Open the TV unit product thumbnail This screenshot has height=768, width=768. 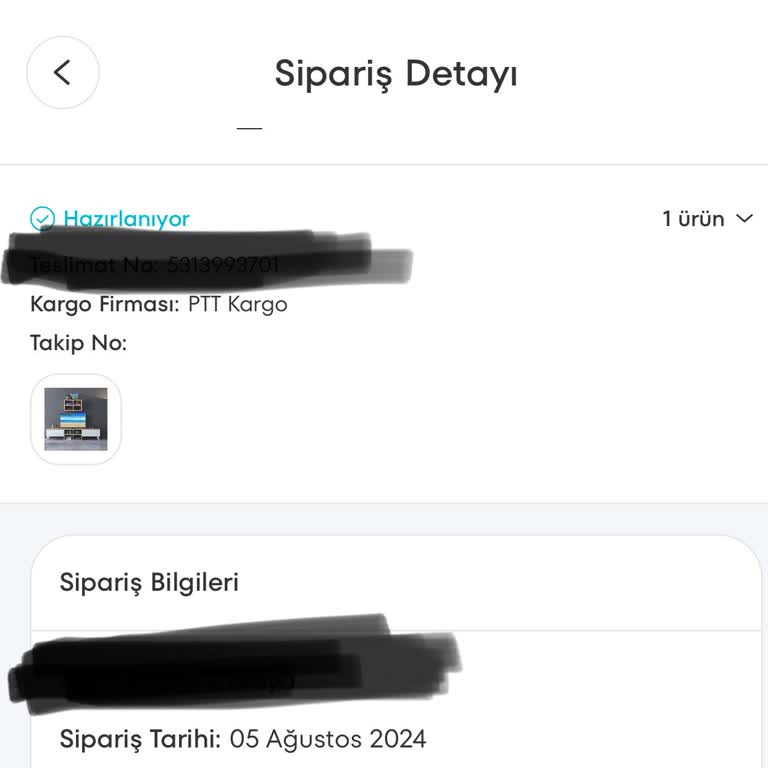click(x=76, y=419)
